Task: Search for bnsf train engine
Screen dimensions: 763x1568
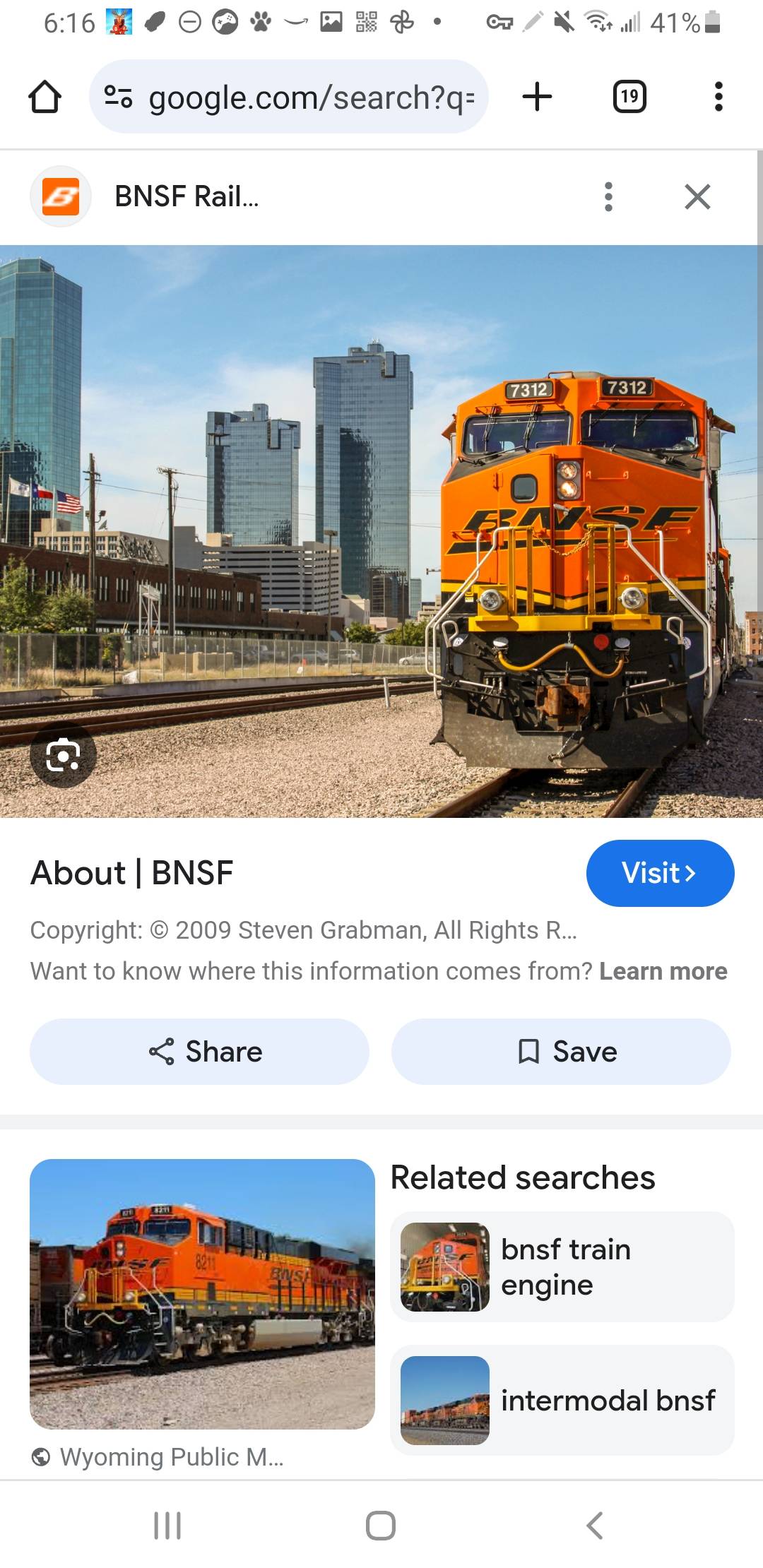Action: 562,1266
